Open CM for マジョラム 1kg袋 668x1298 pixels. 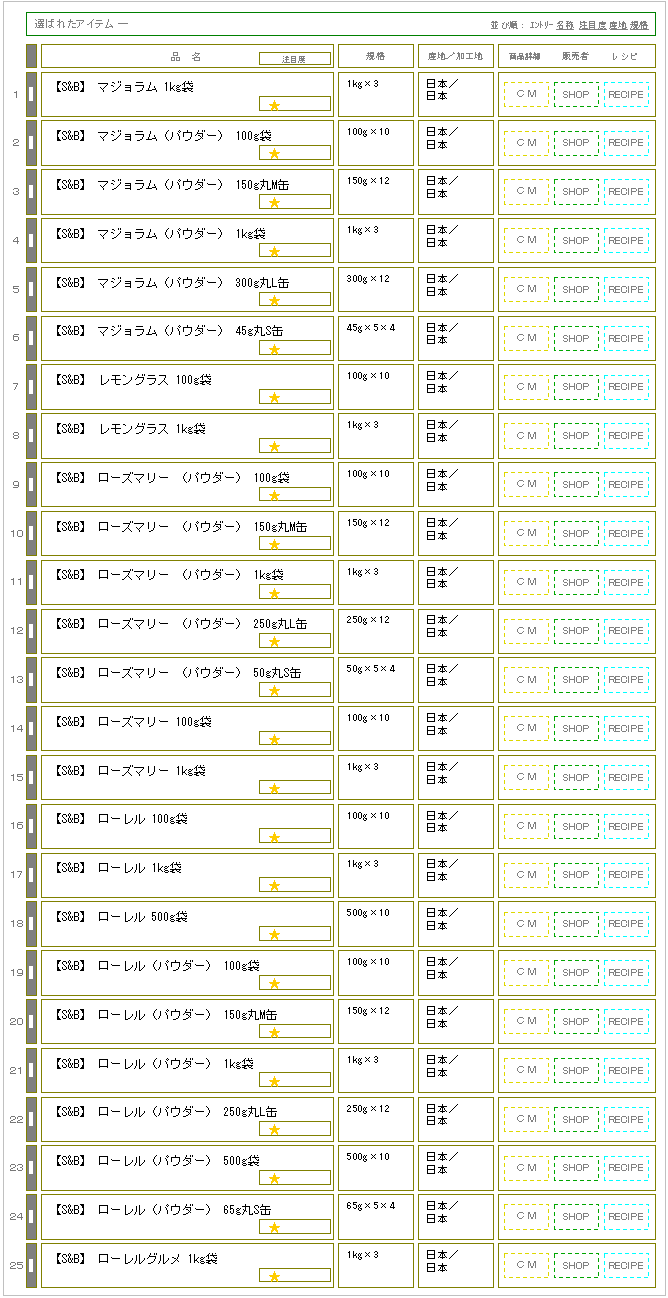click(526, 94)
